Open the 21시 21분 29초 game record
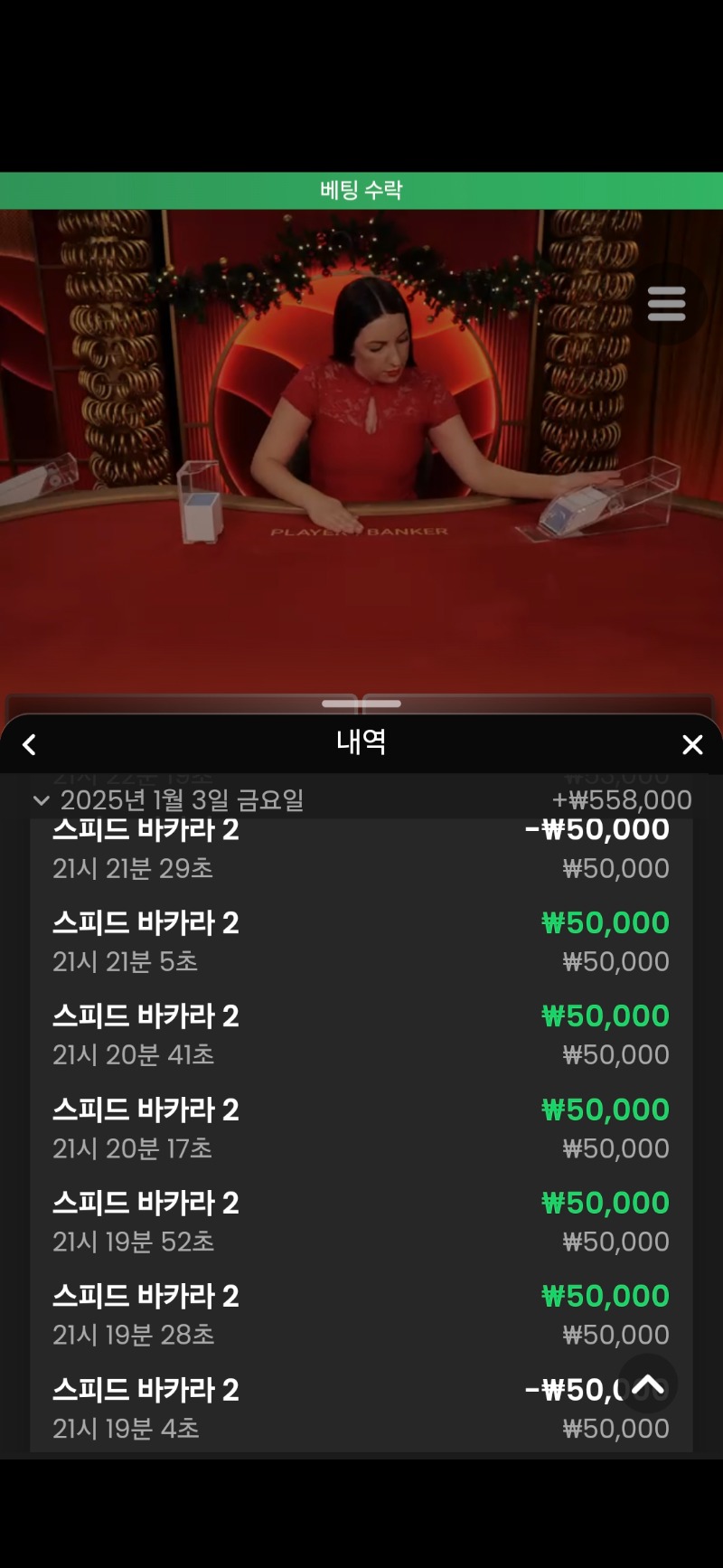 [x=361, y=850]
